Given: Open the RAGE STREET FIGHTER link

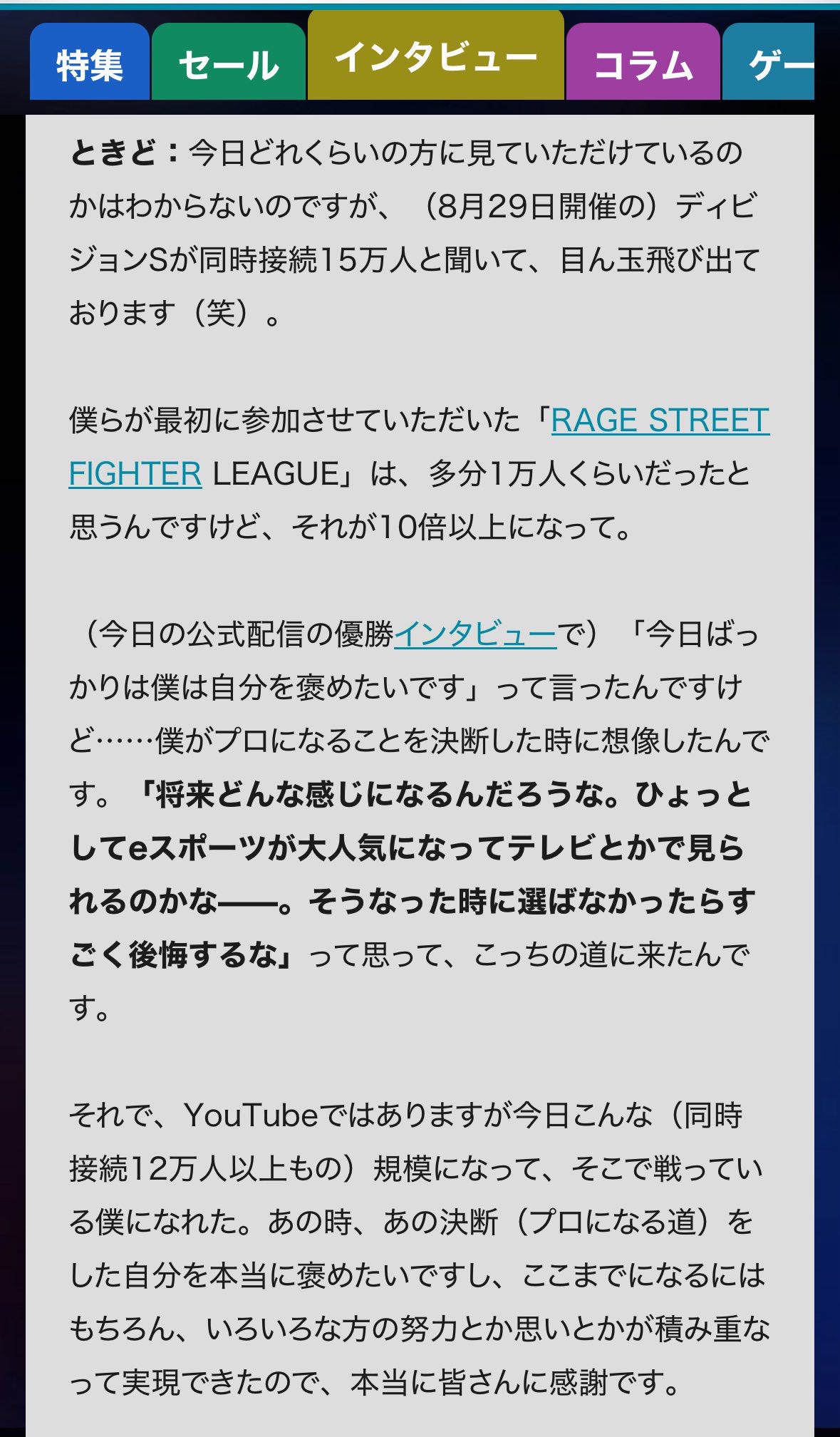Looking at the screenshot, I should [660, 421].
